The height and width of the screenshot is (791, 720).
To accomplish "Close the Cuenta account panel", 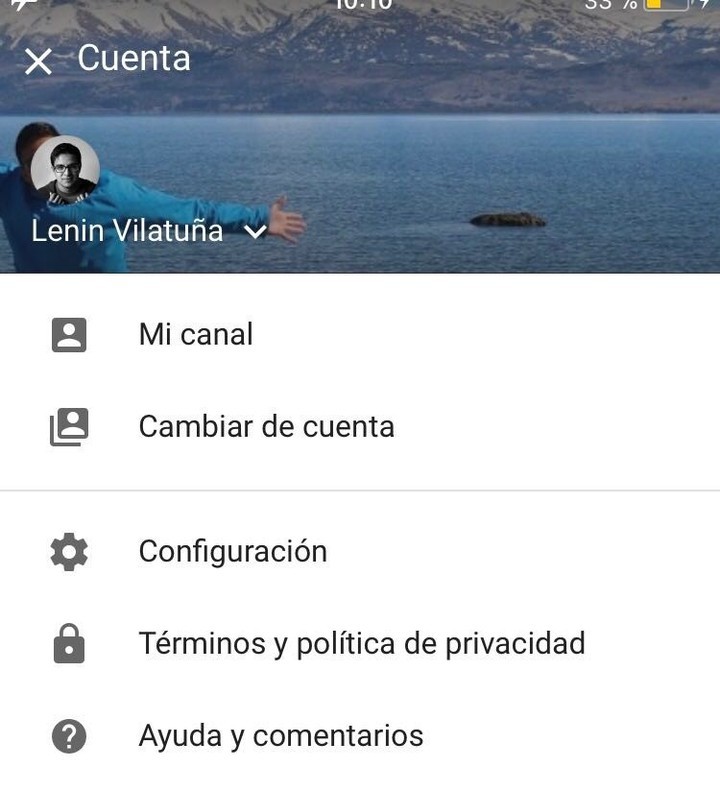I will pos(38,62).
